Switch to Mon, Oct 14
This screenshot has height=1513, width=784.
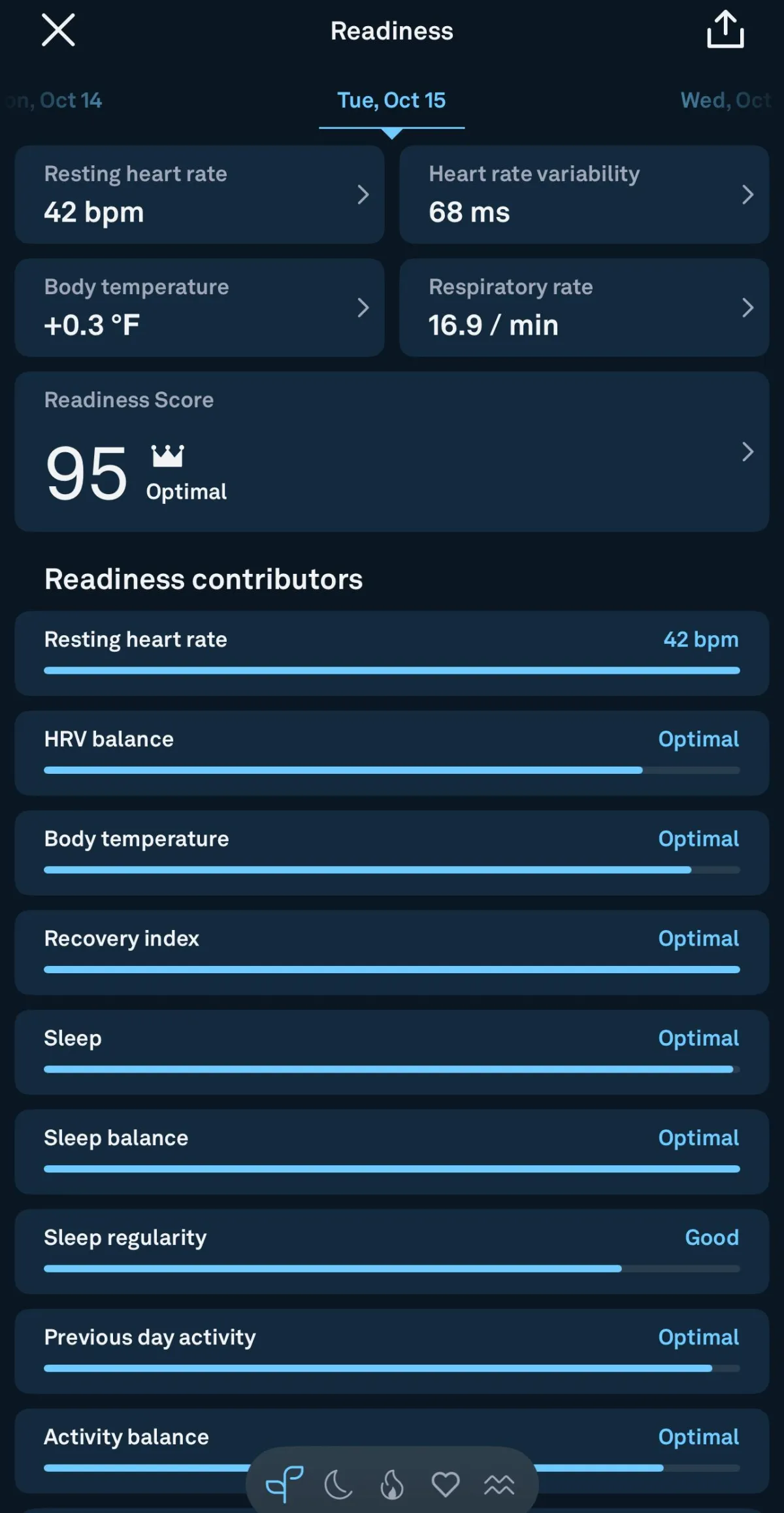(x=54, y=100)
